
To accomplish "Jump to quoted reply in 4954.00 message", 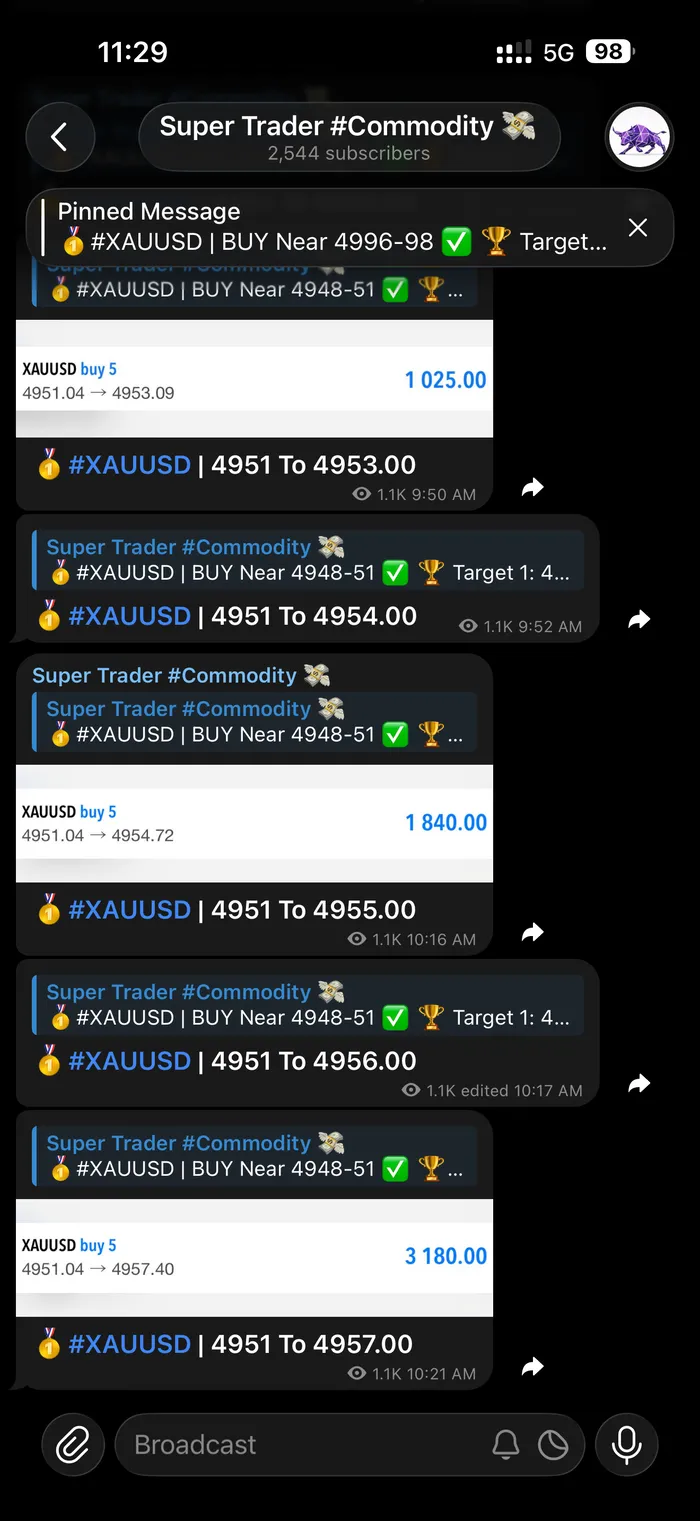I will click(x=308, y=560).
